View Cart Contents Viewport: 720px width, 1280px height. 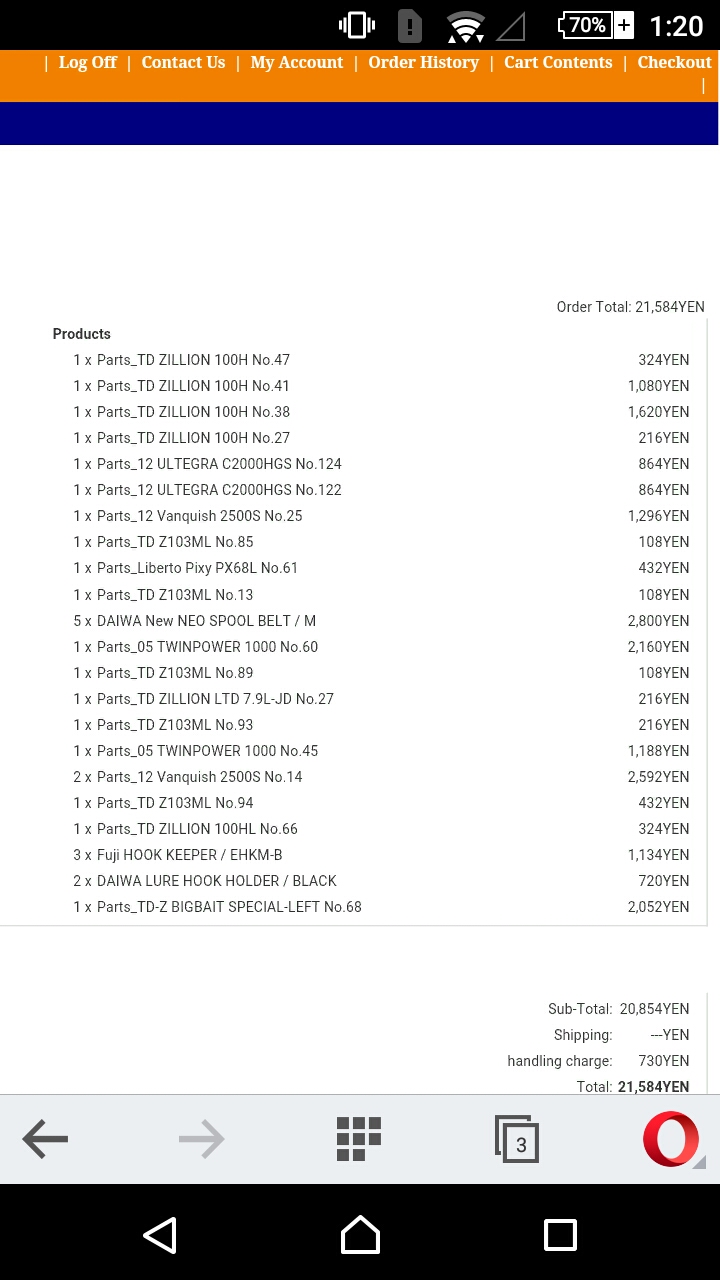[558, 62]
